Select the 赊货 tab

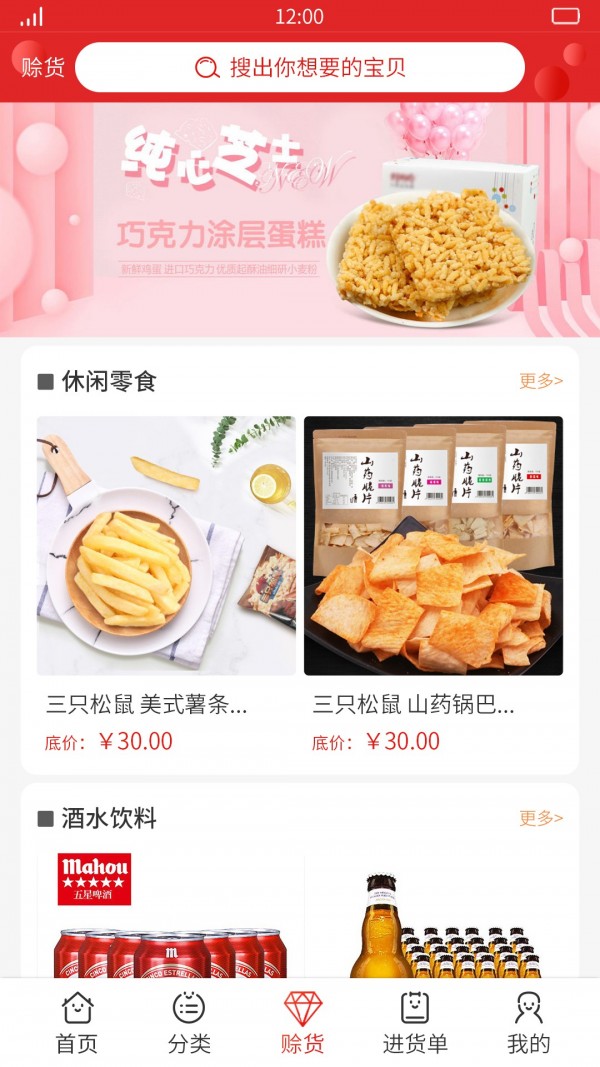pos(302,1022)
